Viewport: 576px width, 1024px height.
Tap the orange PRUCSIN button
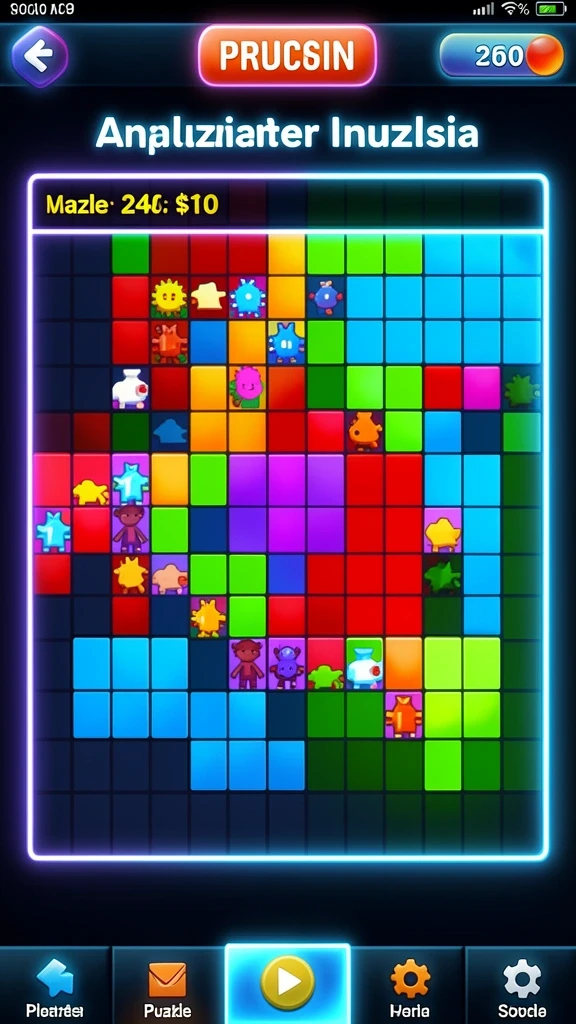pos(287,56)
